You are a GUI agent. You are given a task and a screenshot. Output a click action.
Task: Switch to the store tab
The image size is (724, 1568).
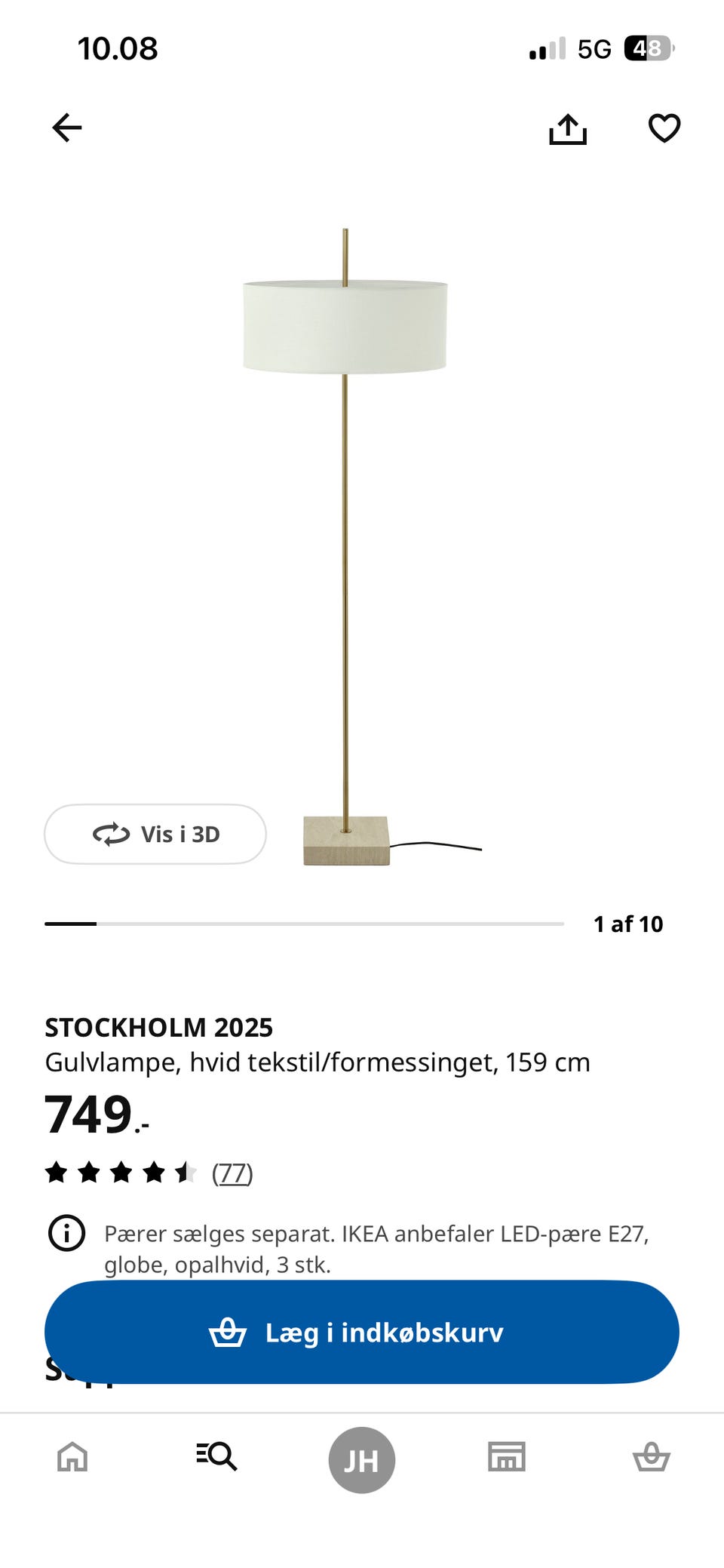507,1457
